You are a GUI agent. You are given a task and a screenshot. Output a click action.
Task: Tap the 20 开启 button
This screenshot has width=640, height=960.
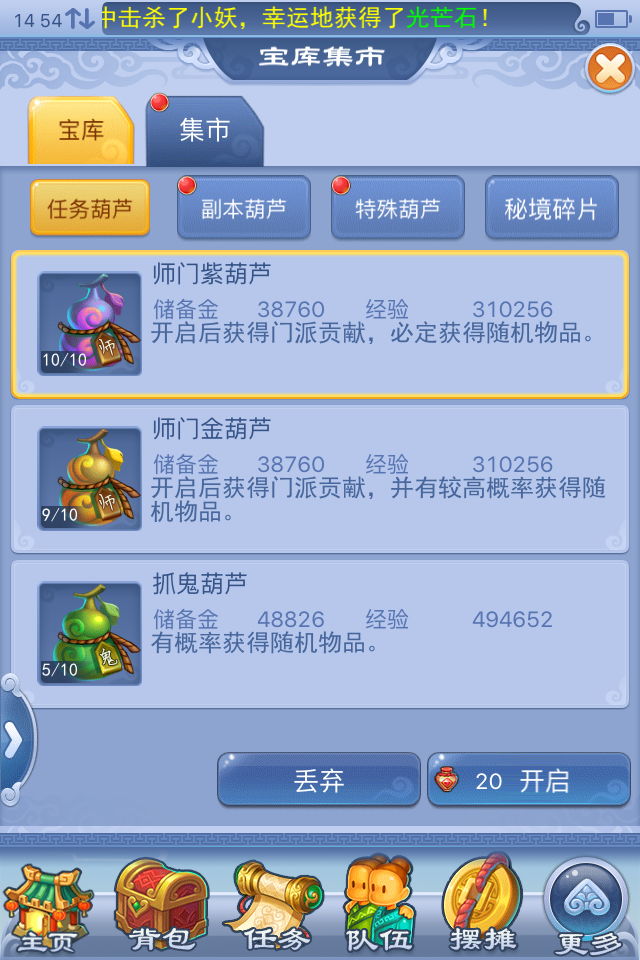pyautogui.click(x=528, y=780)
